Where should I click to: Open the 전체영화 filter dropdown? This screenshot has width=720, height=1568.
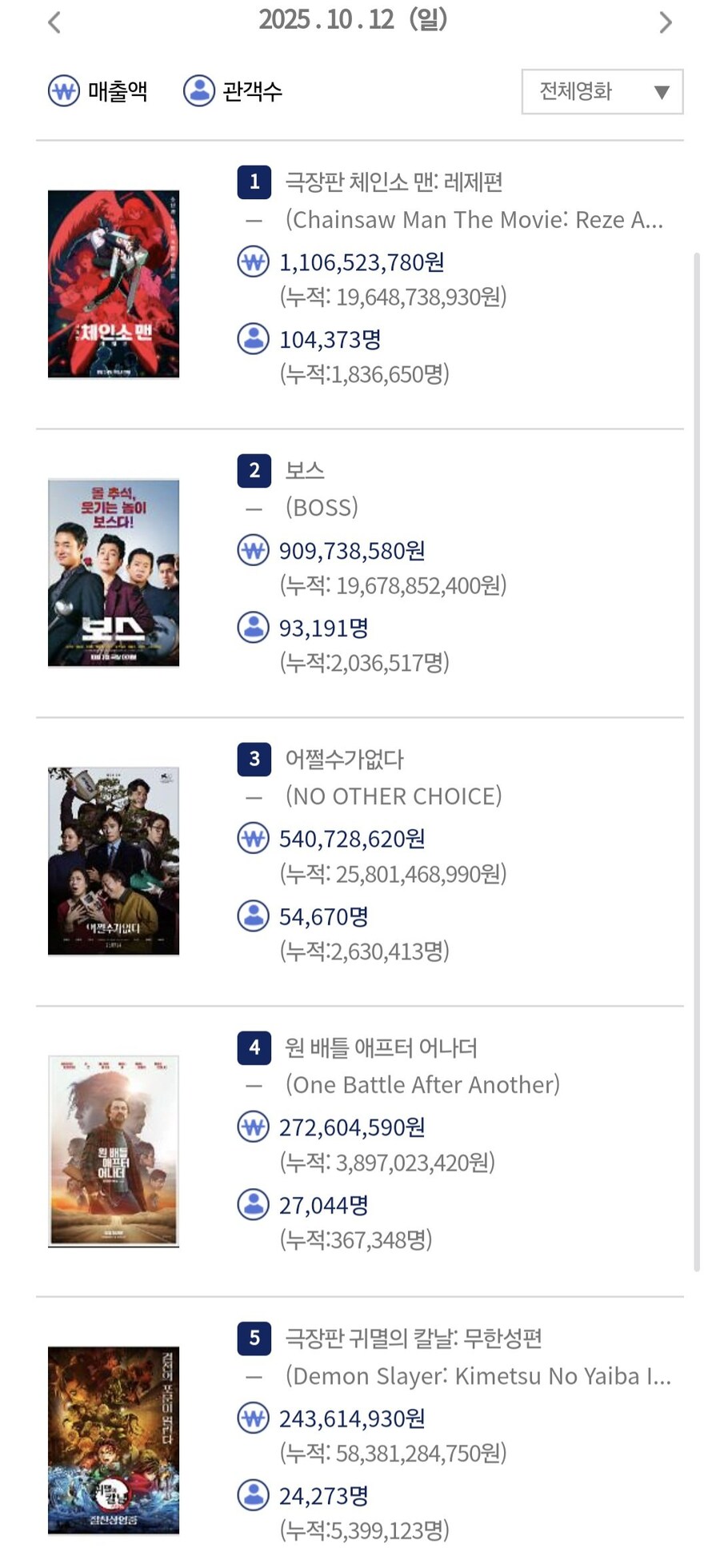click(602, 92)
